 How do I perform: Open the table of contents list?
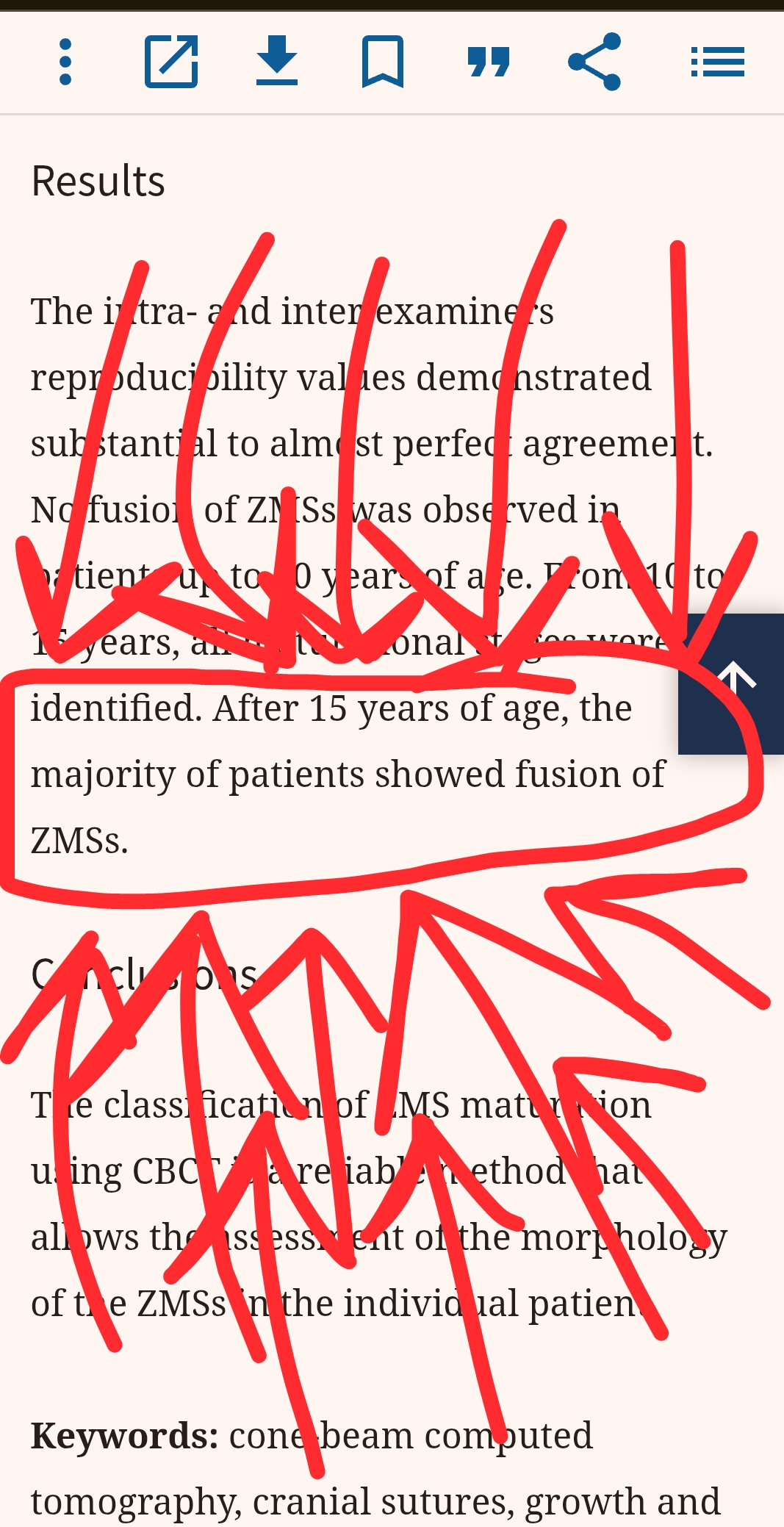(x=717, y=62)
